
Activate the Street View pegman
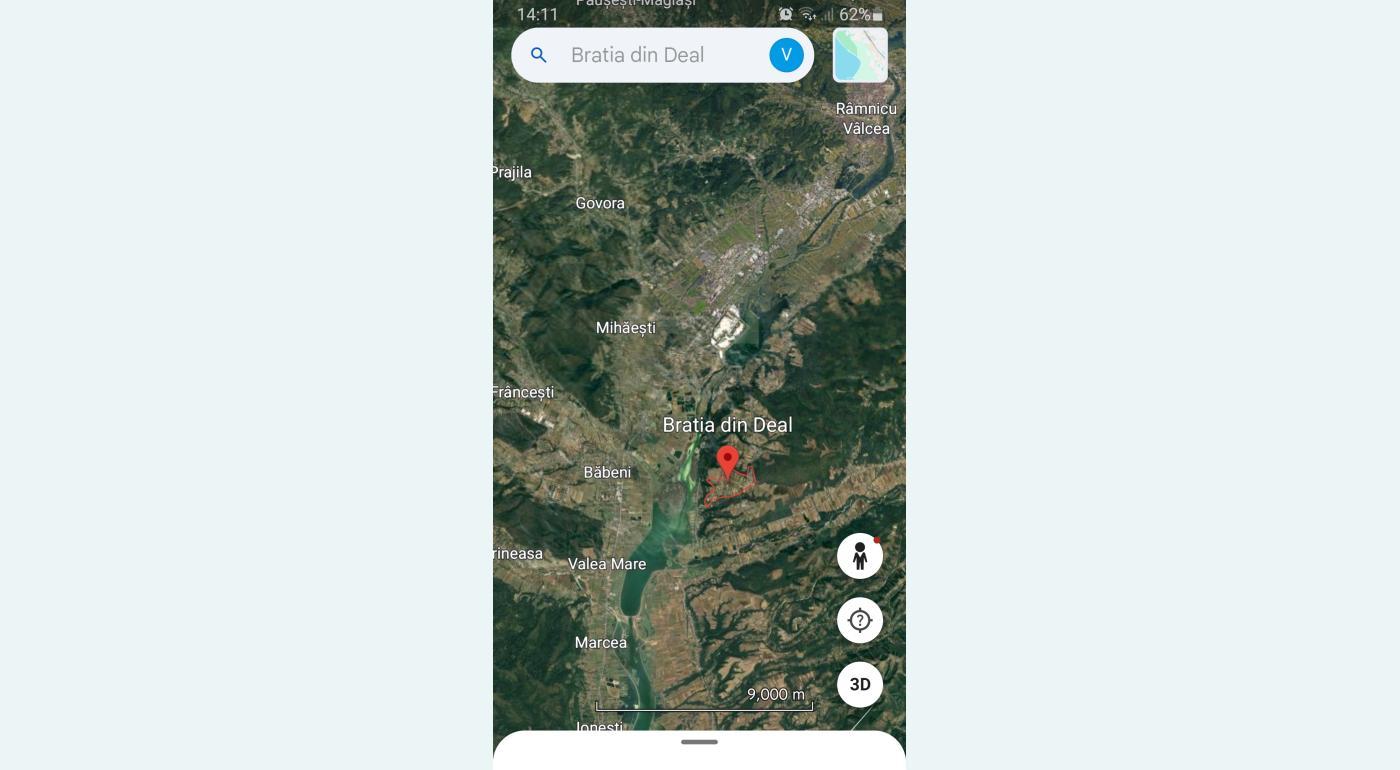tap(860, 556)
